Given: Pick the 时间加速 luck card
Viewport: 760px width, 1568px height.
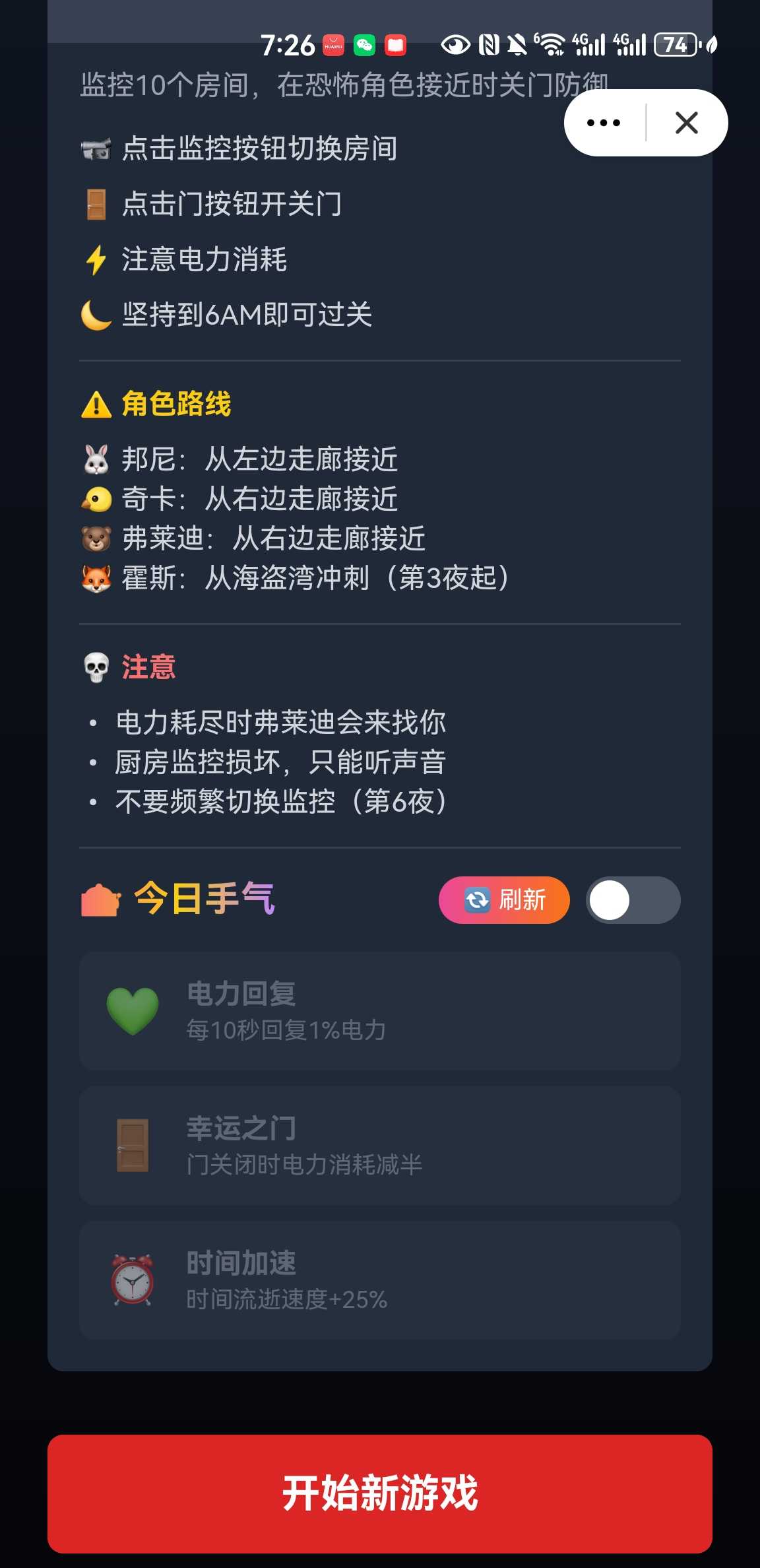Looking at the screenshot, I should pos(380,1280).
